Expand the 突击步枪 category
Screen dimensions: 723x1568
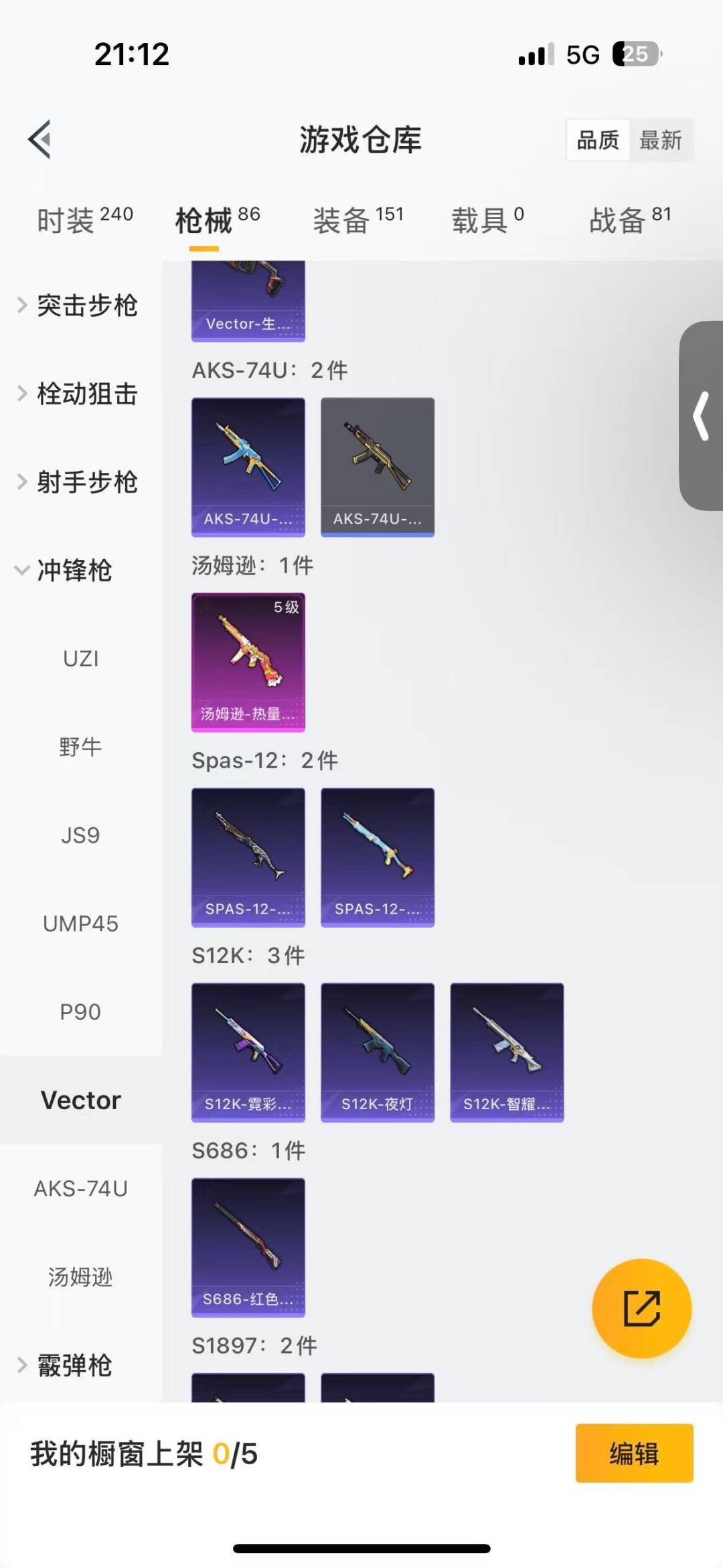[87, 305]
